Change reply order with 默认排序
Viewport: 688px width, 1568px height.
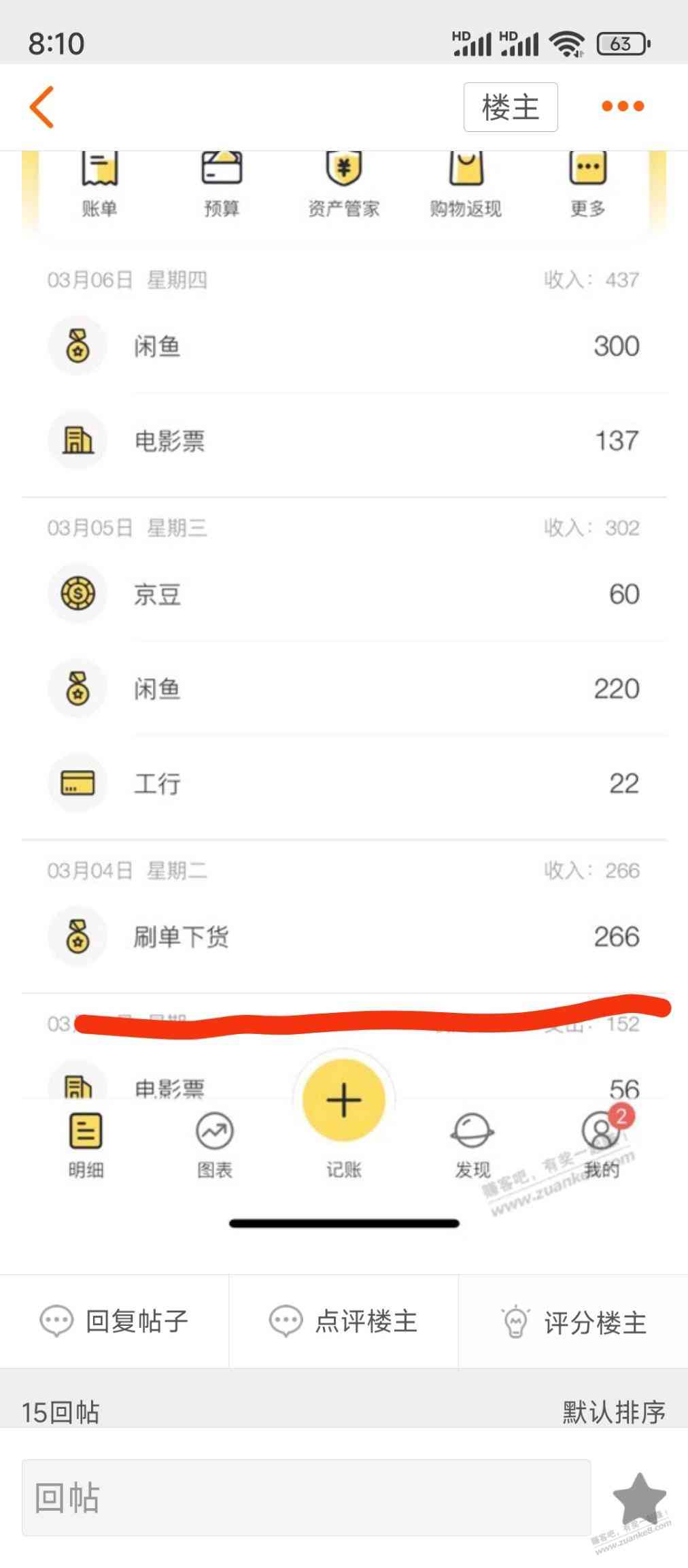click(x=613, y=1412)
